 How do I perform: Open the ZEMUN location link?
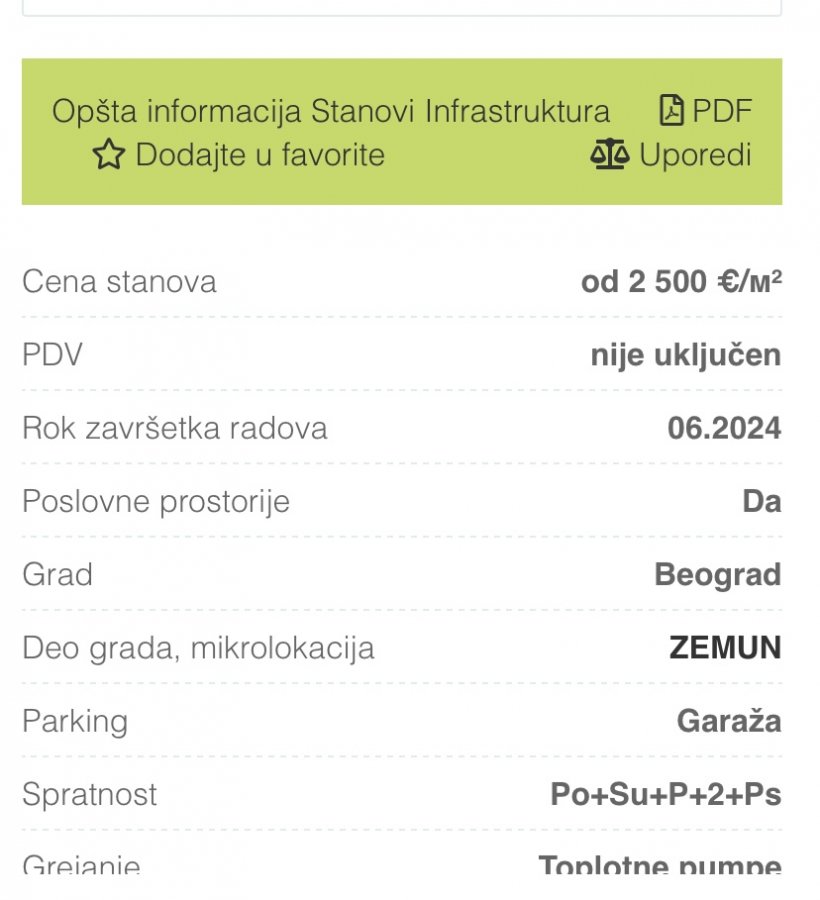click(x=725, y=648)
